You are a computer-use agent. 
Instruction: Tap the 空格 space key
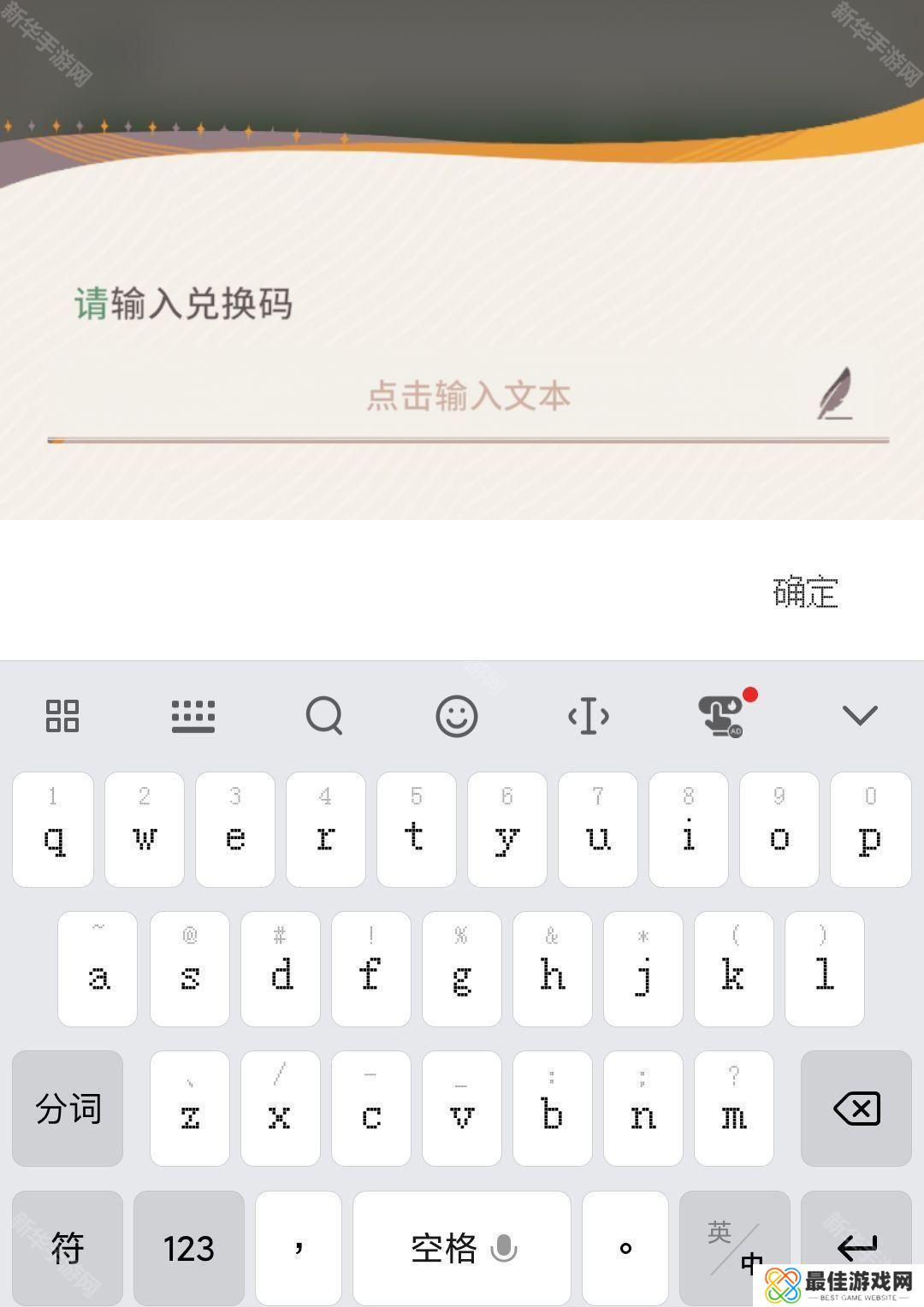click(x=462, y=1248)
